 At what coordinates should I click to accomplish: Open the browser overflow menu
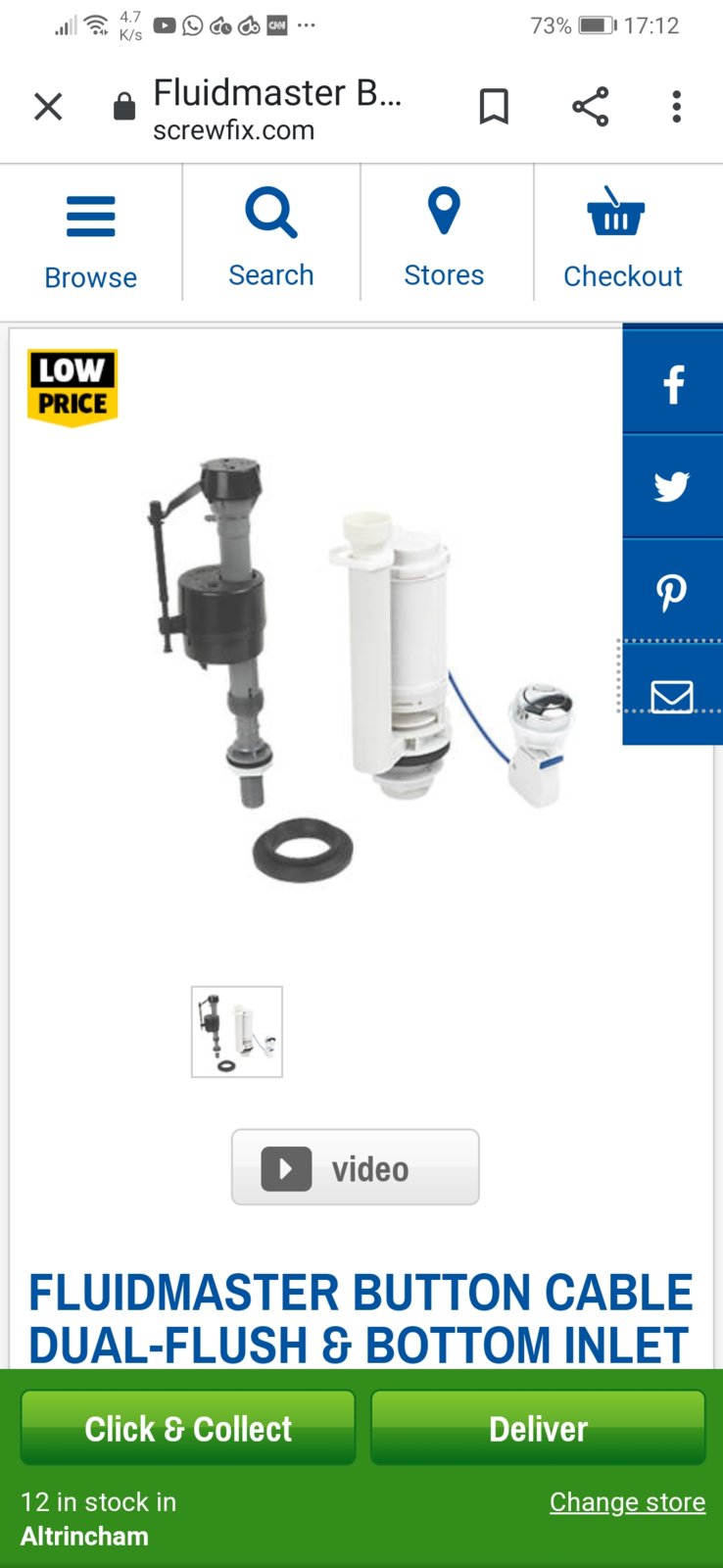[676, 106]
